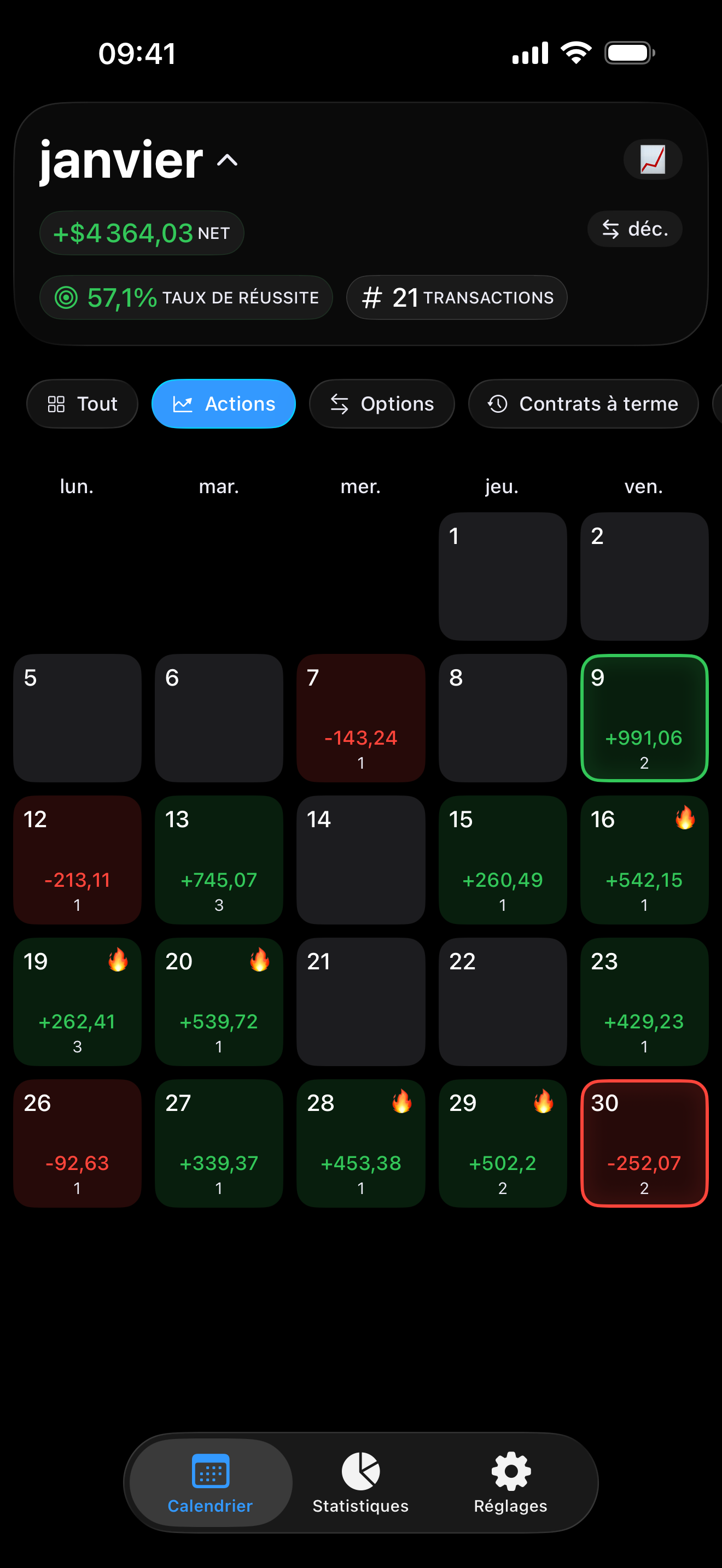Open day 30 with -252,07
The width and height of the screenshot is (722, 1568).
pyautogui.click(x=644, y=1143)
